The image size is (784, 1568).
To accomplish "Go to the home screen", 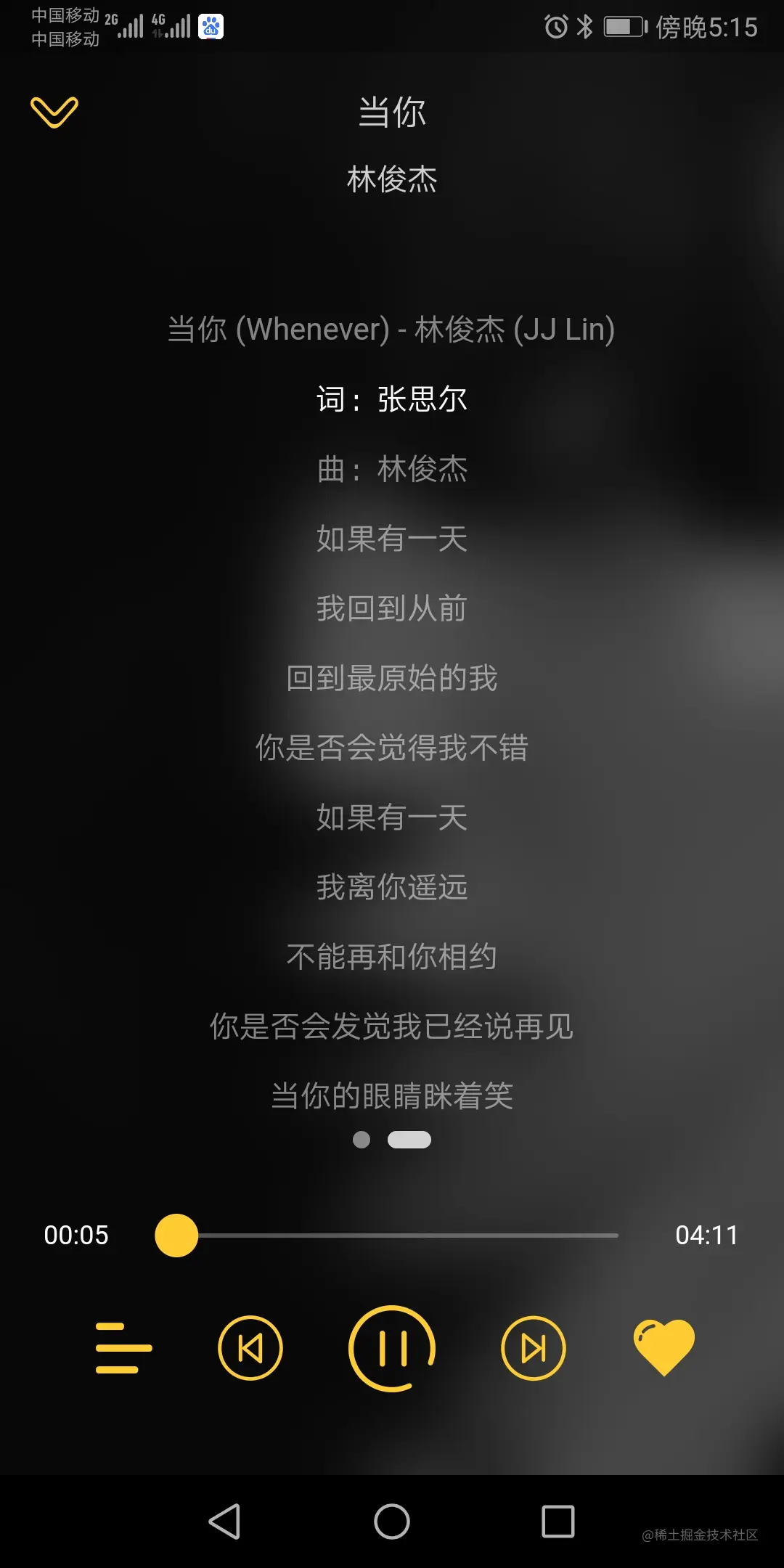I will [x=392, y=1522].
